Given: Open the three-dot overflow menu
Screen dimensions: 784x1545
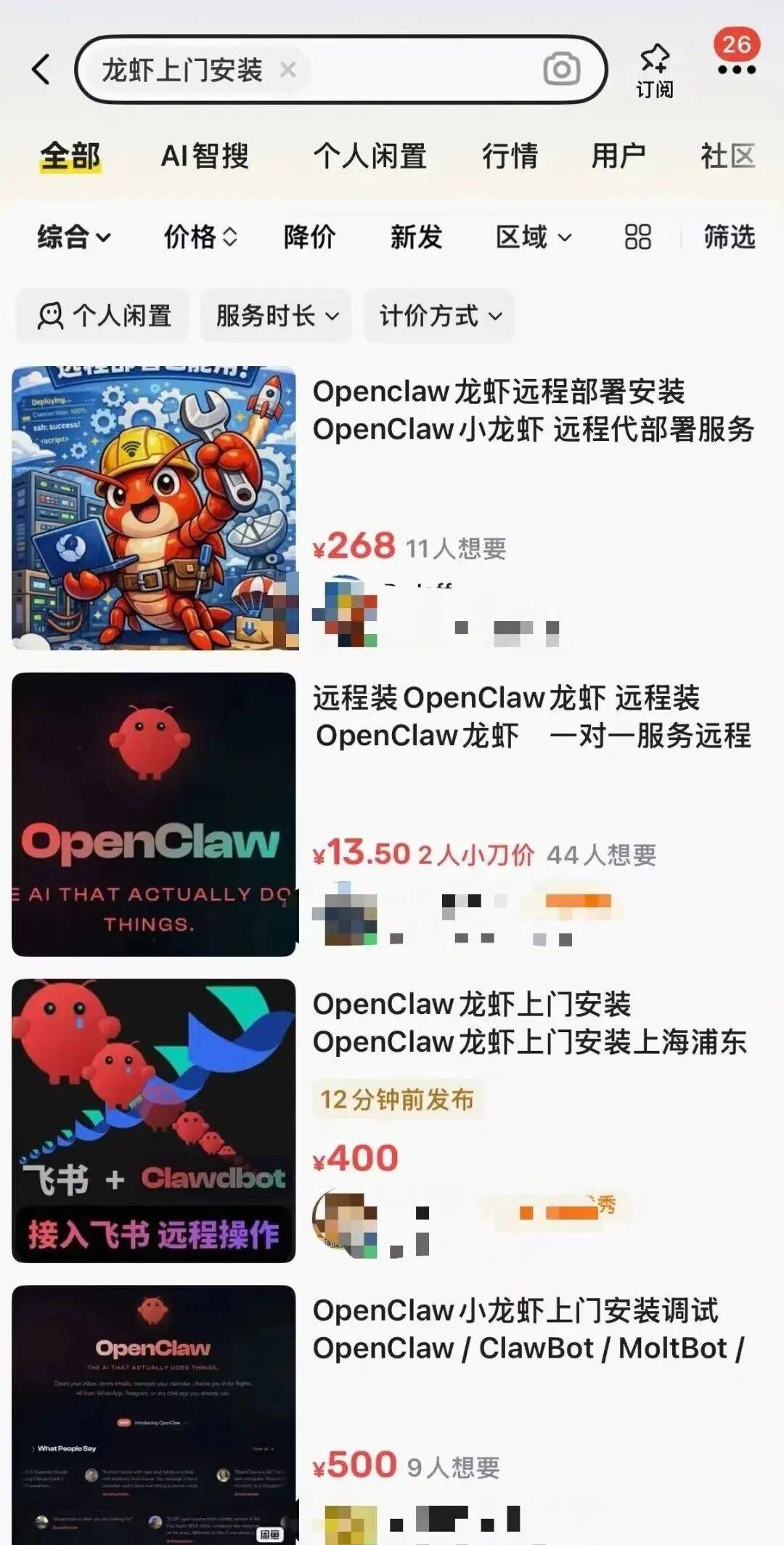Looking at the screenshot, I should click(x=736, y=70).
